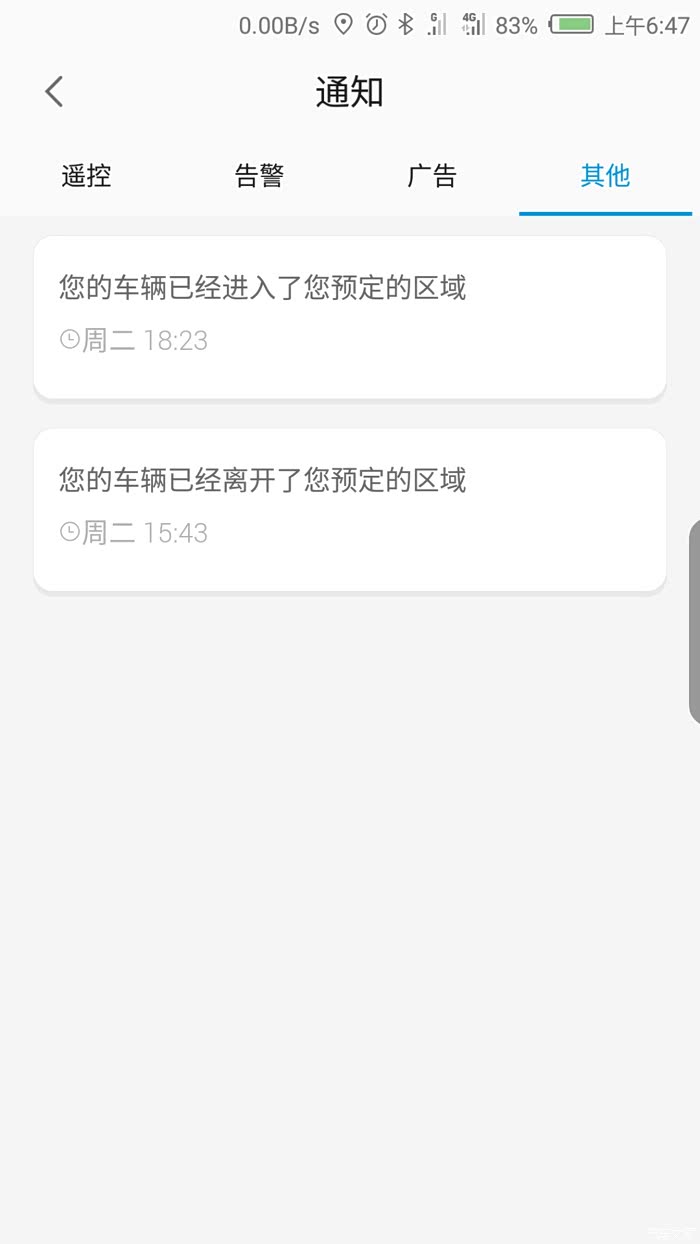Viewport: 700px width, 1244px height.
Task: Go back from the 通知 screen
Action: [x=54, y=92]
